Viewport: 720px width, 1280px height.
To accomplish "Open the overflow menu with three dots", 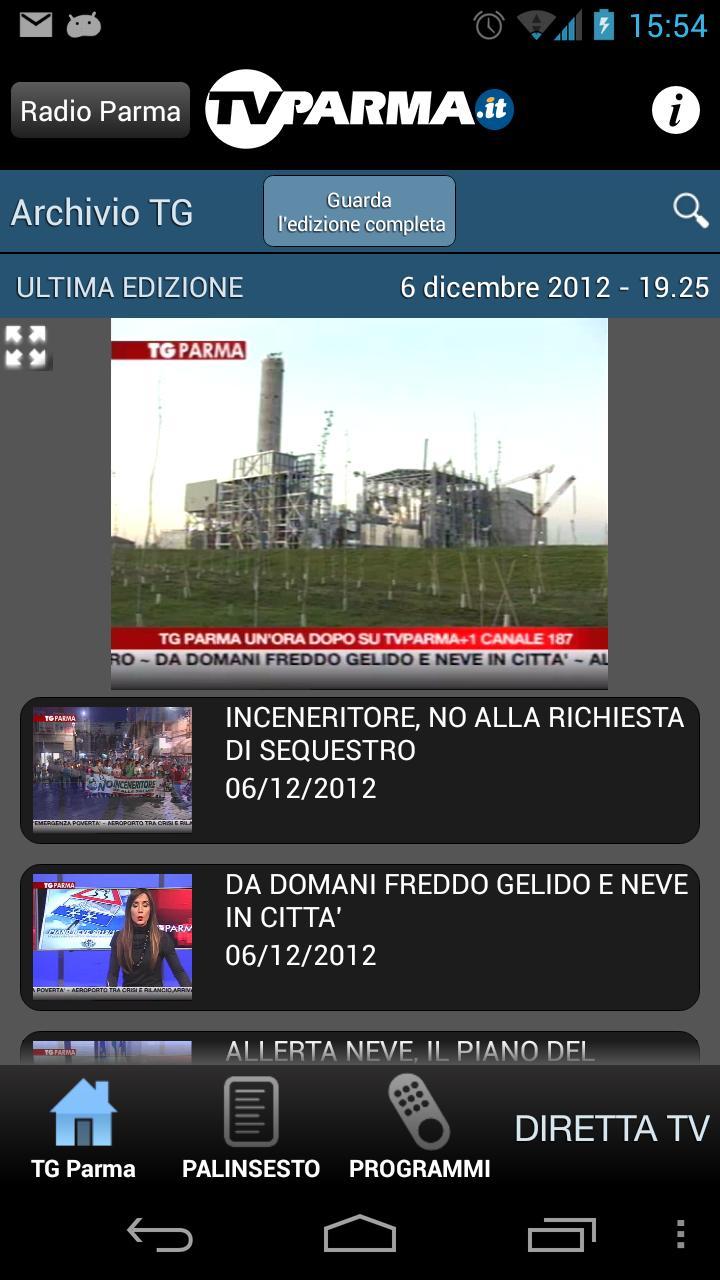I will [683, 1236].
